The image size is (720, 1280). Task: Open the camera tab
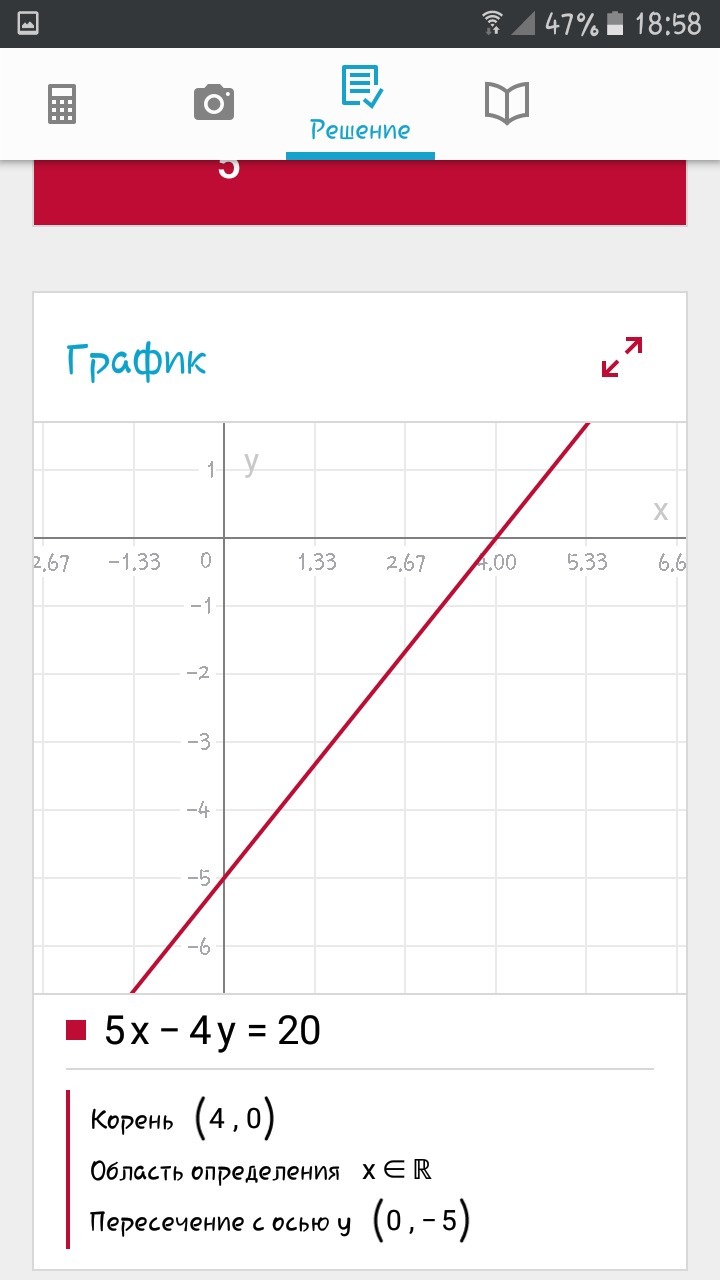(213, 103)
